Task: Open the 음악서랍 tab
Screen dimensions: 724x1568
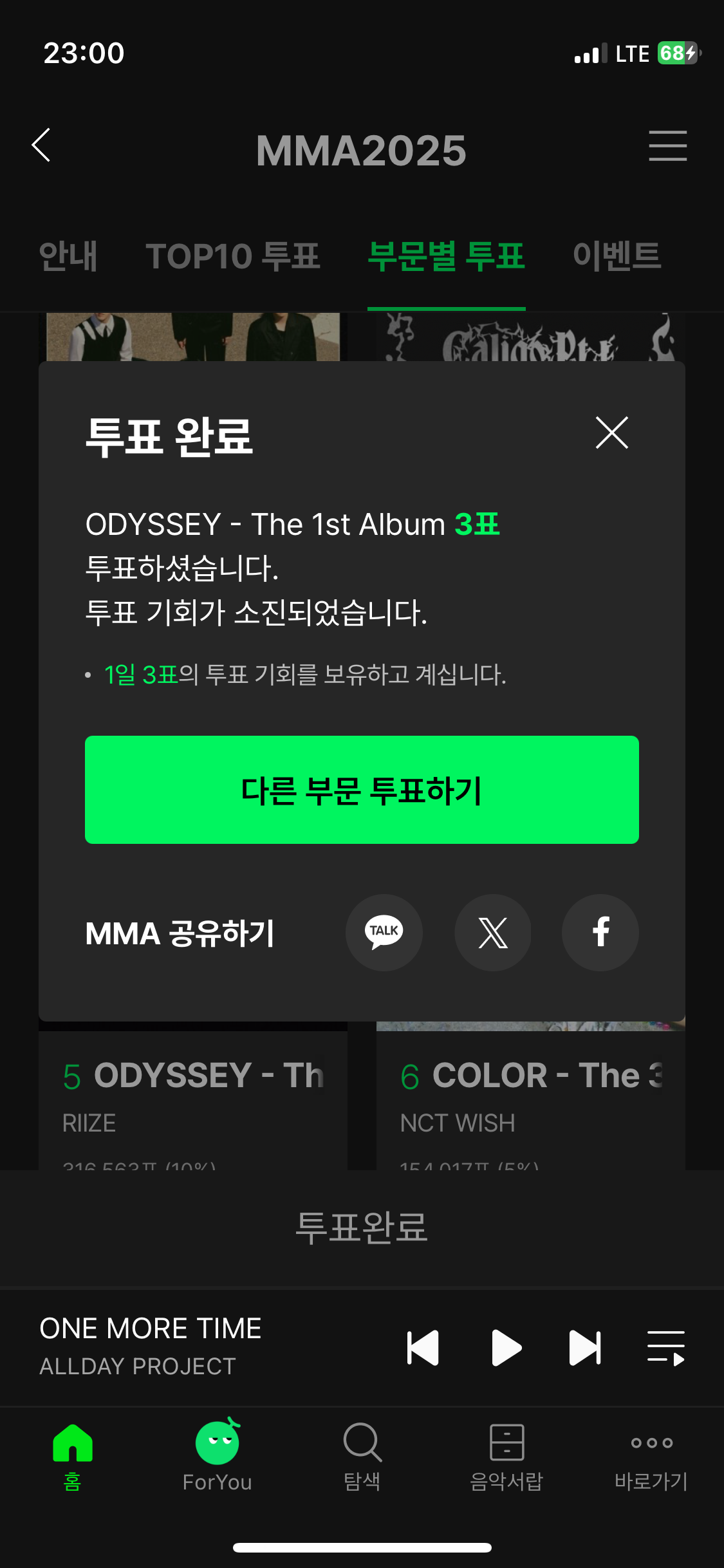Action: point(506,1455)
